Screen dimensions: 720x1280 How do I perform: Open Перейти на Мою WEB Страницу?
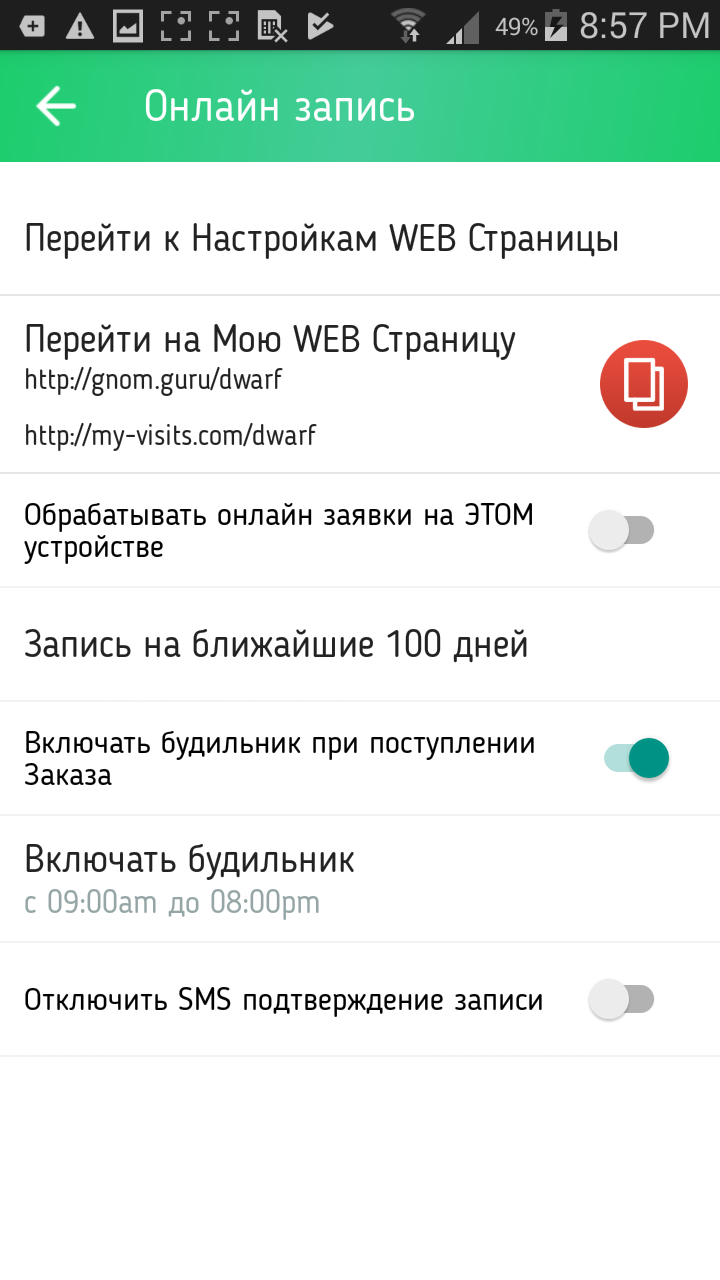270,341
